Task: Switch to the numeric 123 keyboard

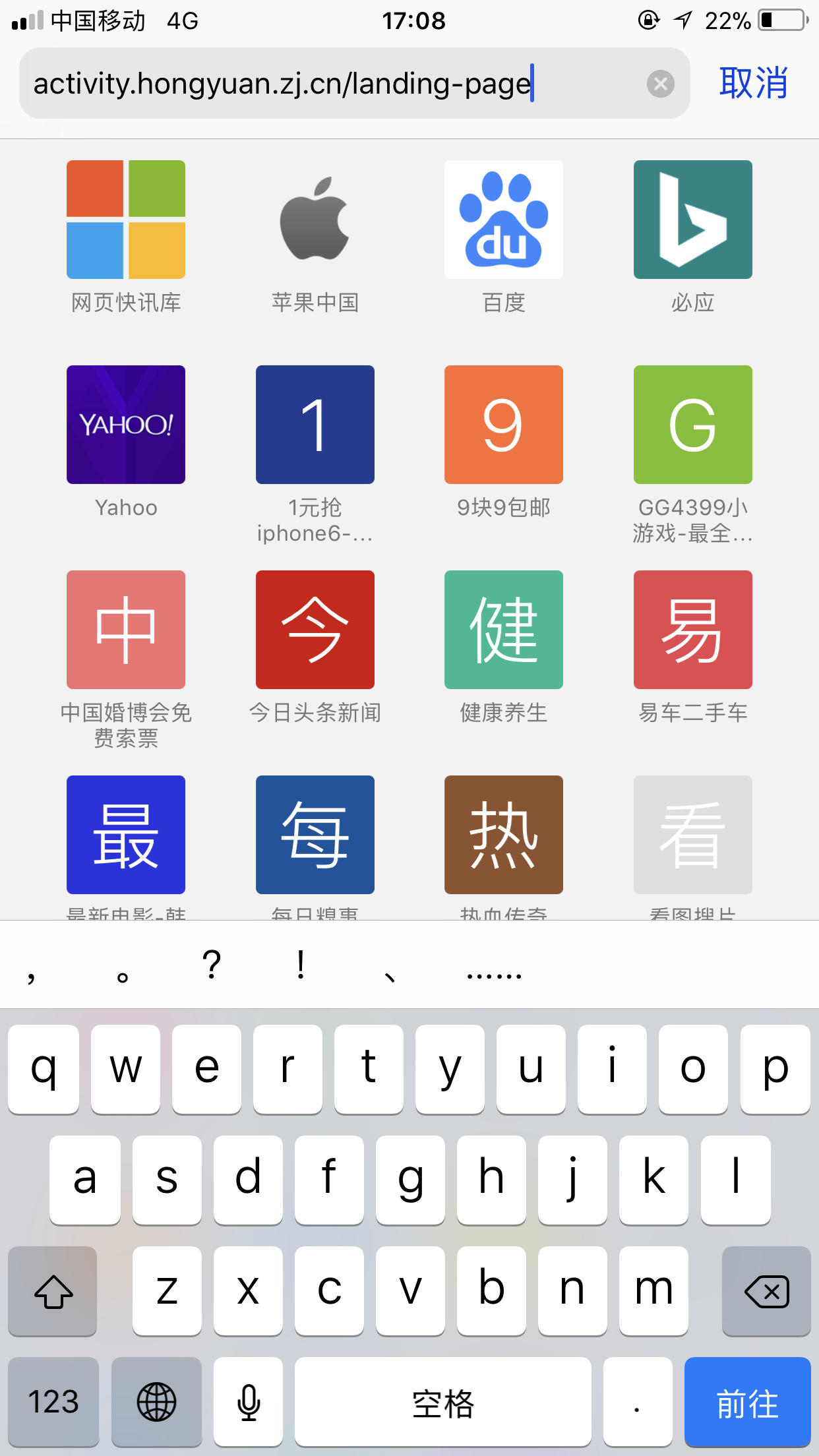Action: point(52,1402)
